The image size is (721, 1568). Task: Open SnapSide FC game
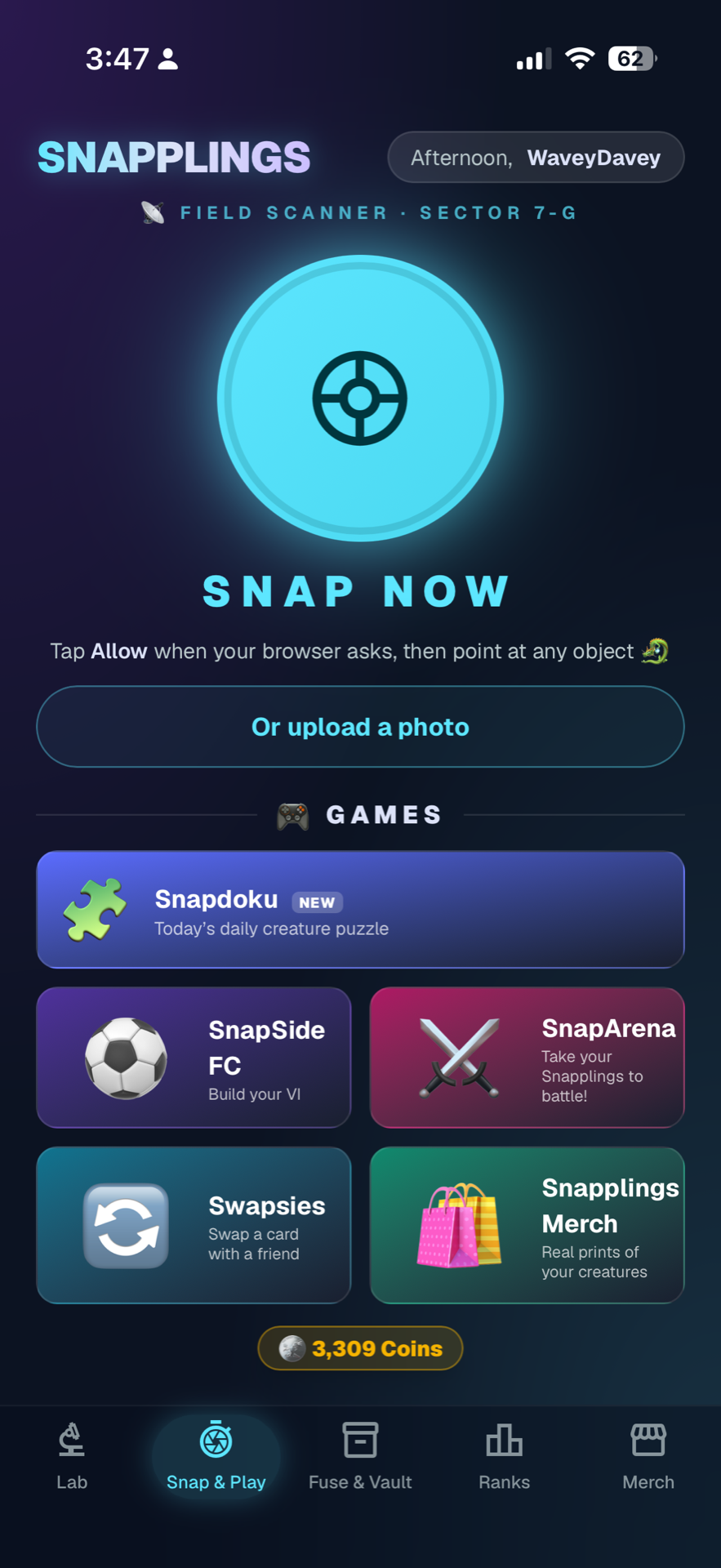194,1058
